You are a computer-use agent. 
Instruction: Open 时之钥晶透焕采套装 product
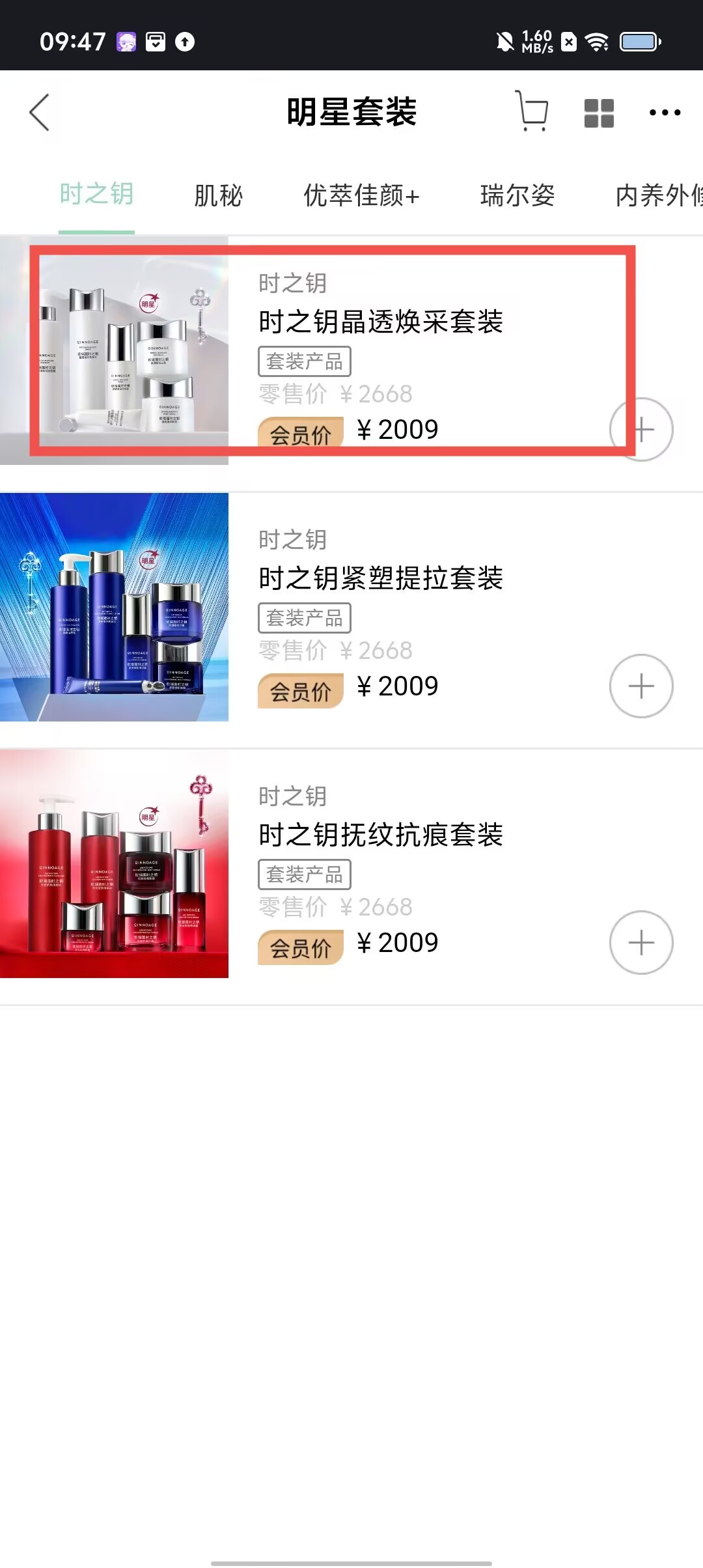pos(380,322)
